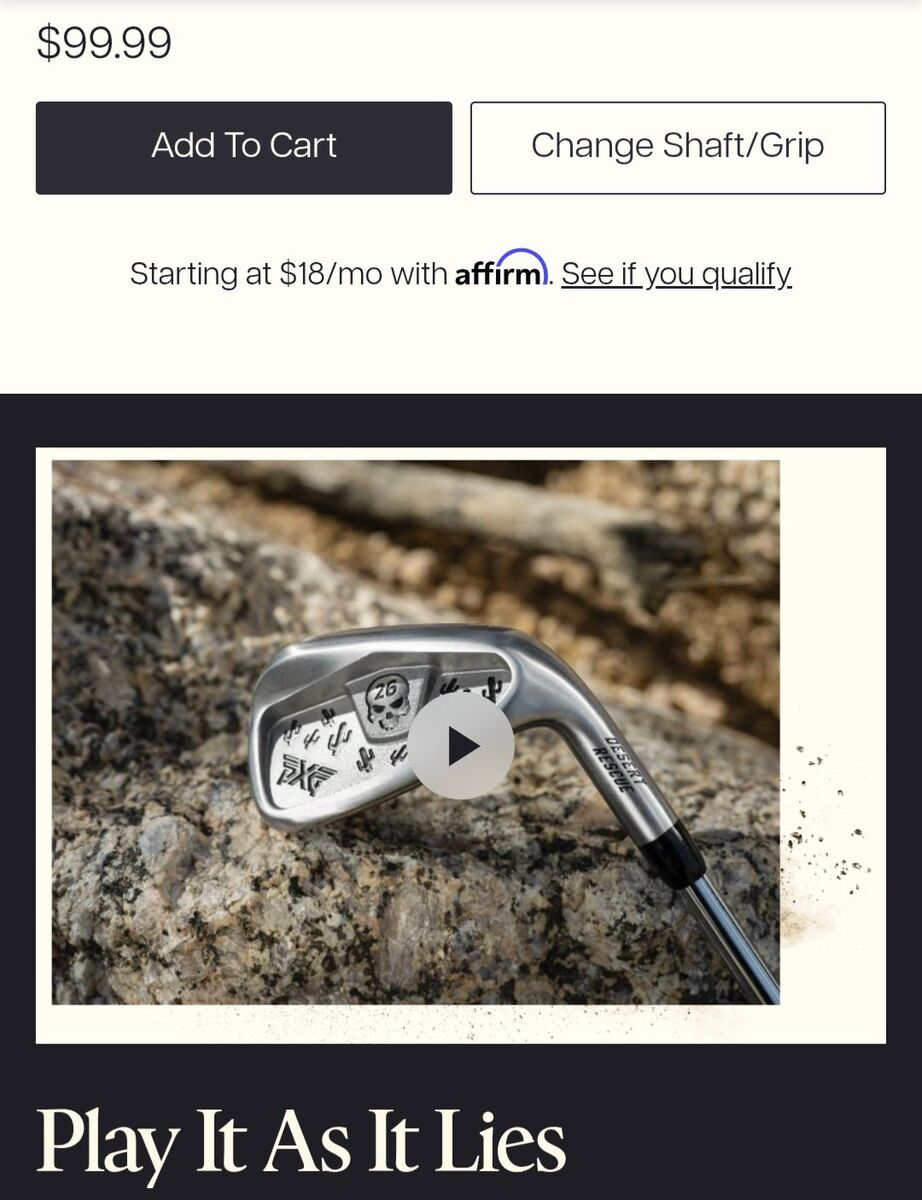Viewport: 922px width, 1200px height.
Task: Open Change Shaft/Grip options
Action: click(x=677, y=147)
